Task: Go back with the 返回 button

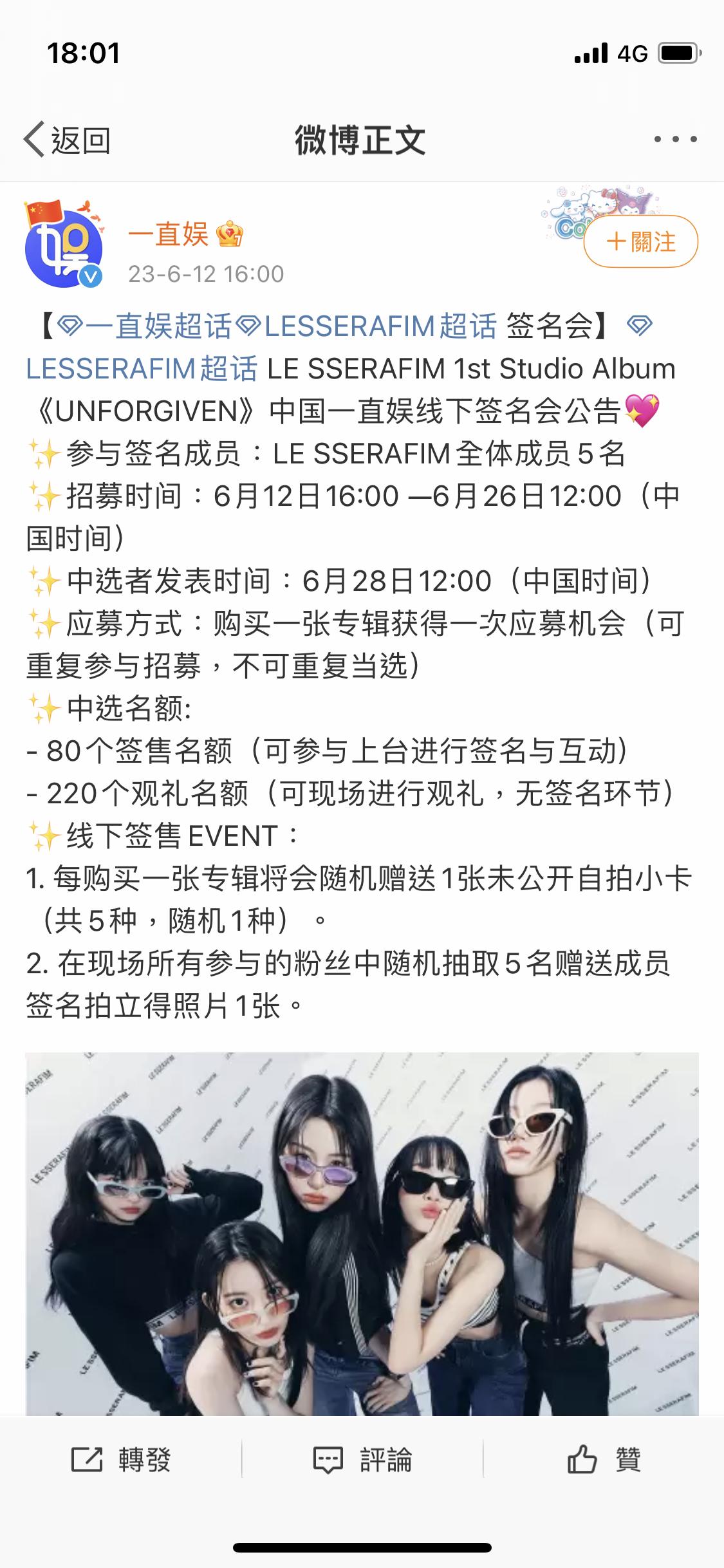Action: pos(67,140)
